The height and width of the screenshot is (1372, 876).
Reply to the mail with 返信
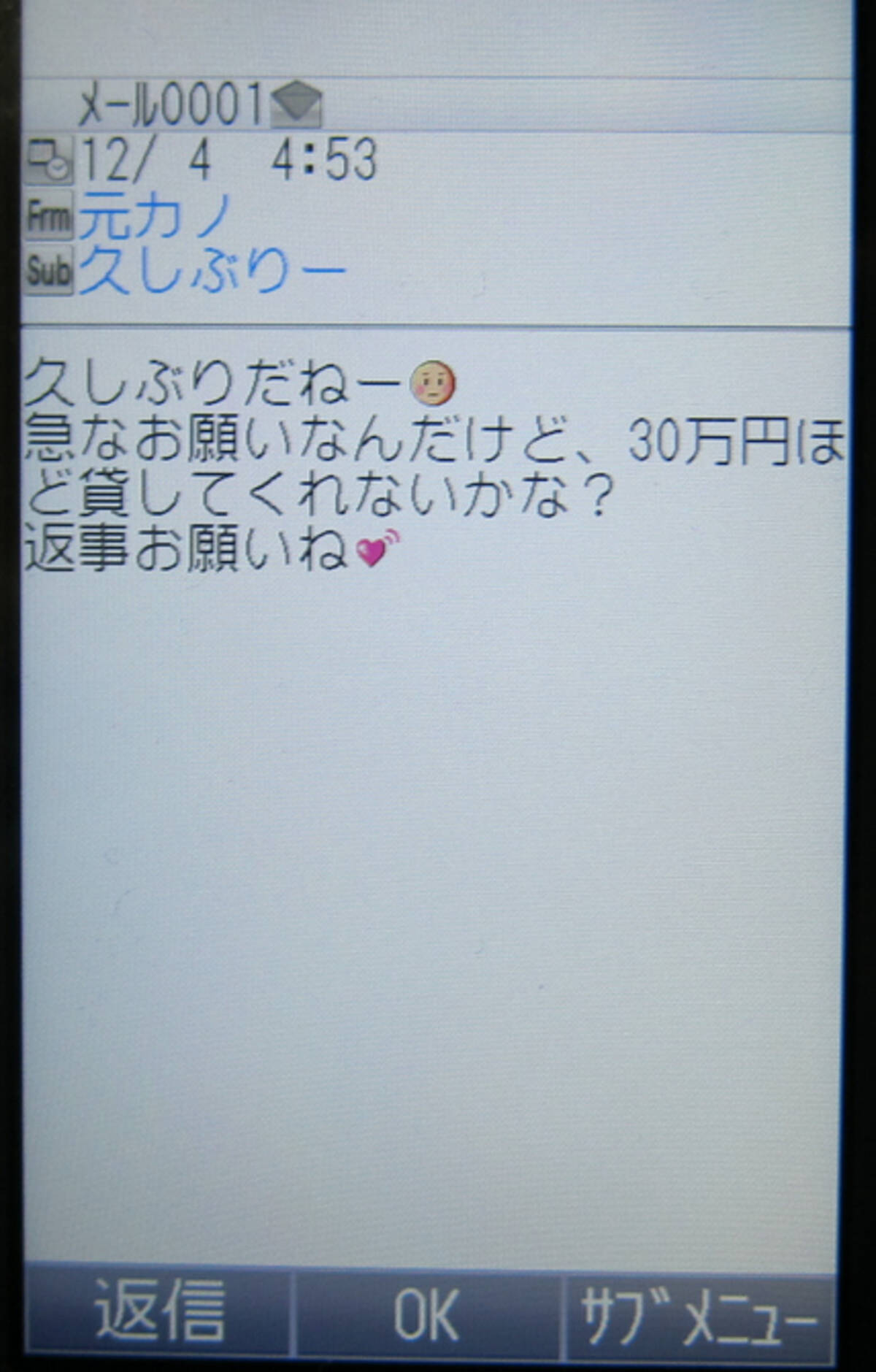(x=158, y=1312)
